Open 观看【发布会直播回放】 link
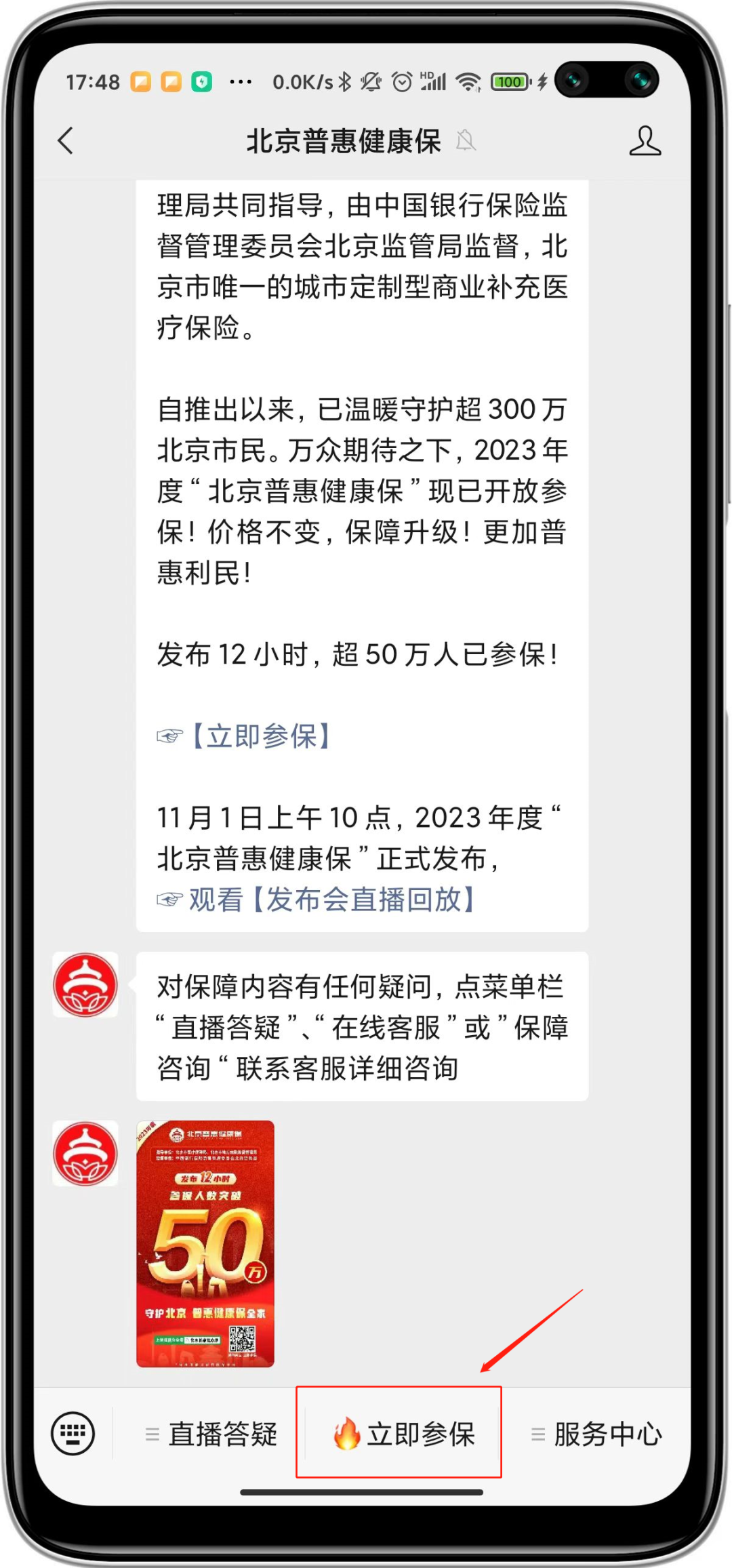This screenshot has height=1568, width=732. (331, 900)
